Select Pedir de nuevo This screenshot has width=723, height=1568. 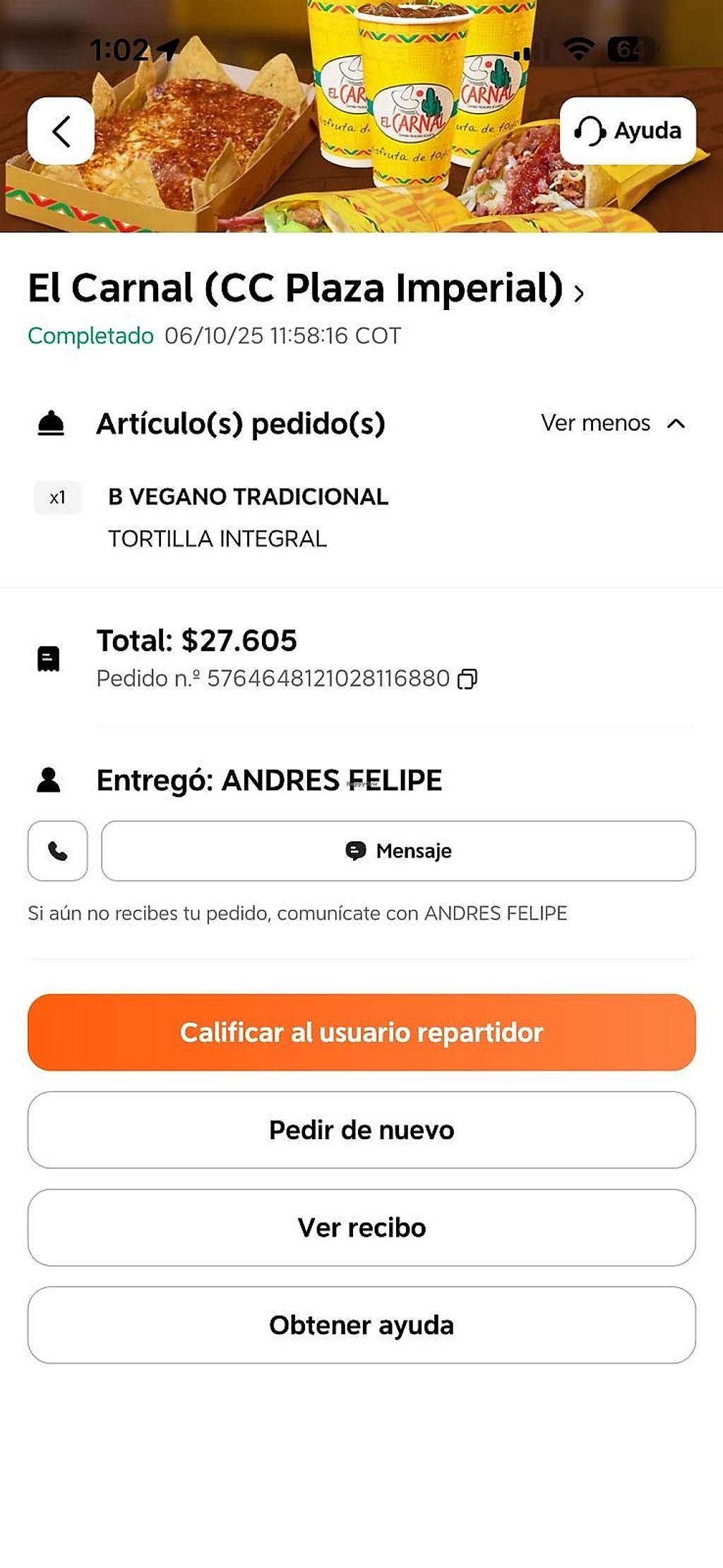click(x=361, y=1130)
